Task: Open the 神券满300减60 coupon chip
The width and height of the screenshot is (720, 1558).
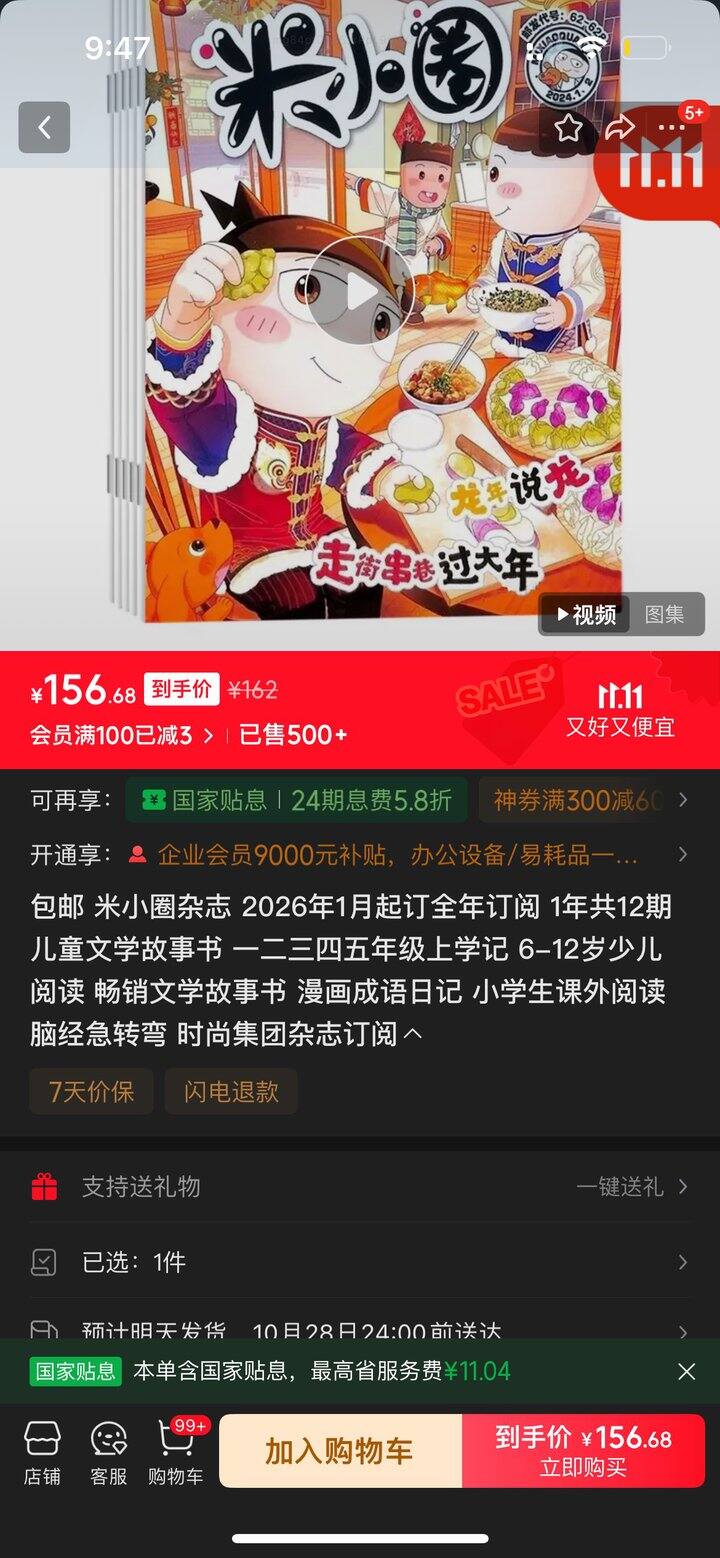Action: [578, 800]
